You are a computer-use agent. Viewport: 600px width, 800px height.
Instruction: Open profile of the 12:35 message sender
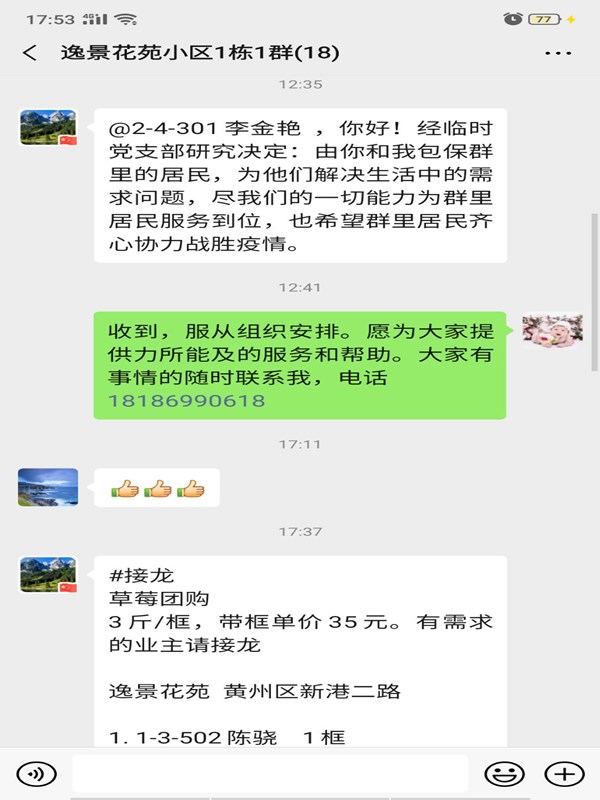tap(48, 128)
